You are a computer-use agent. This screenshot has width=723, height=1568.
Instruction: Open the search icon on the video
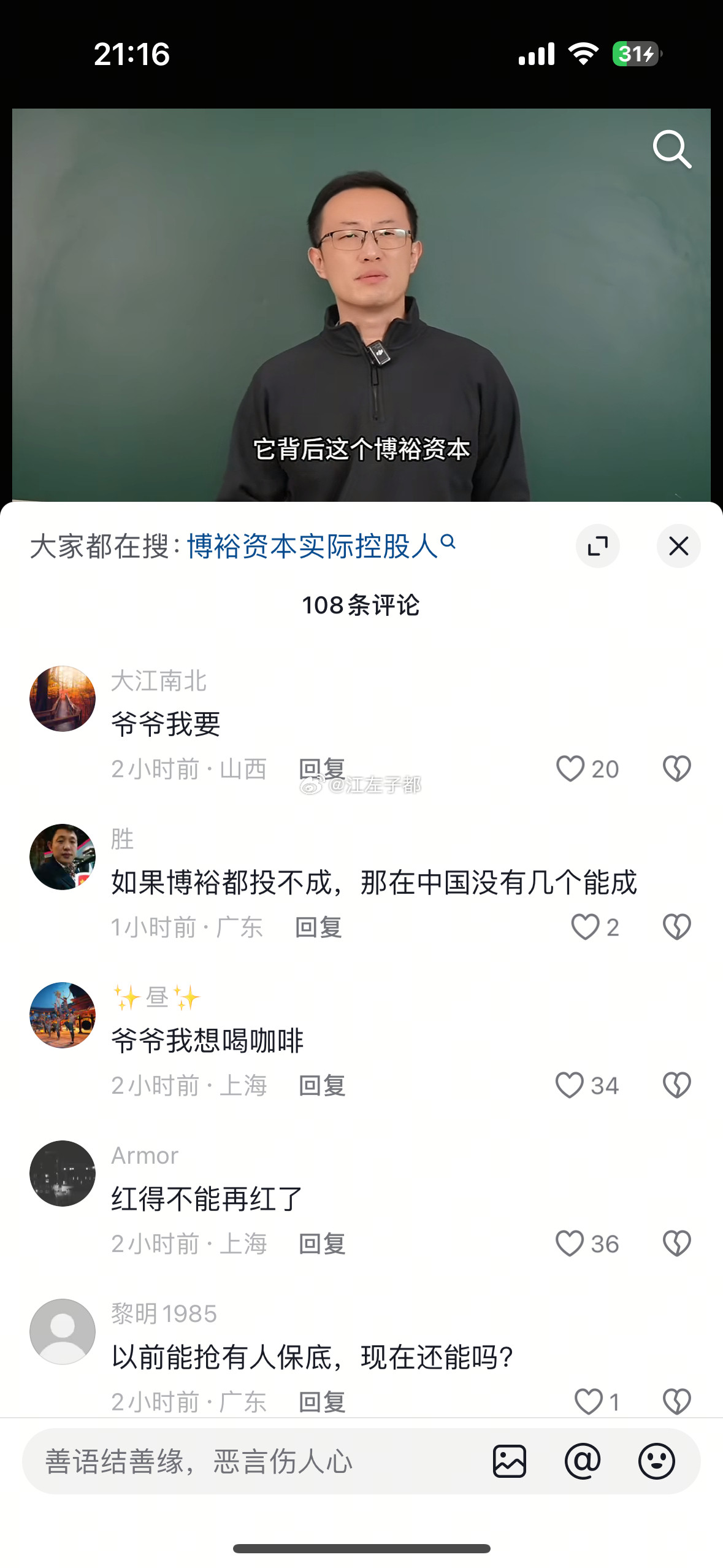click(x=672, y=149)
